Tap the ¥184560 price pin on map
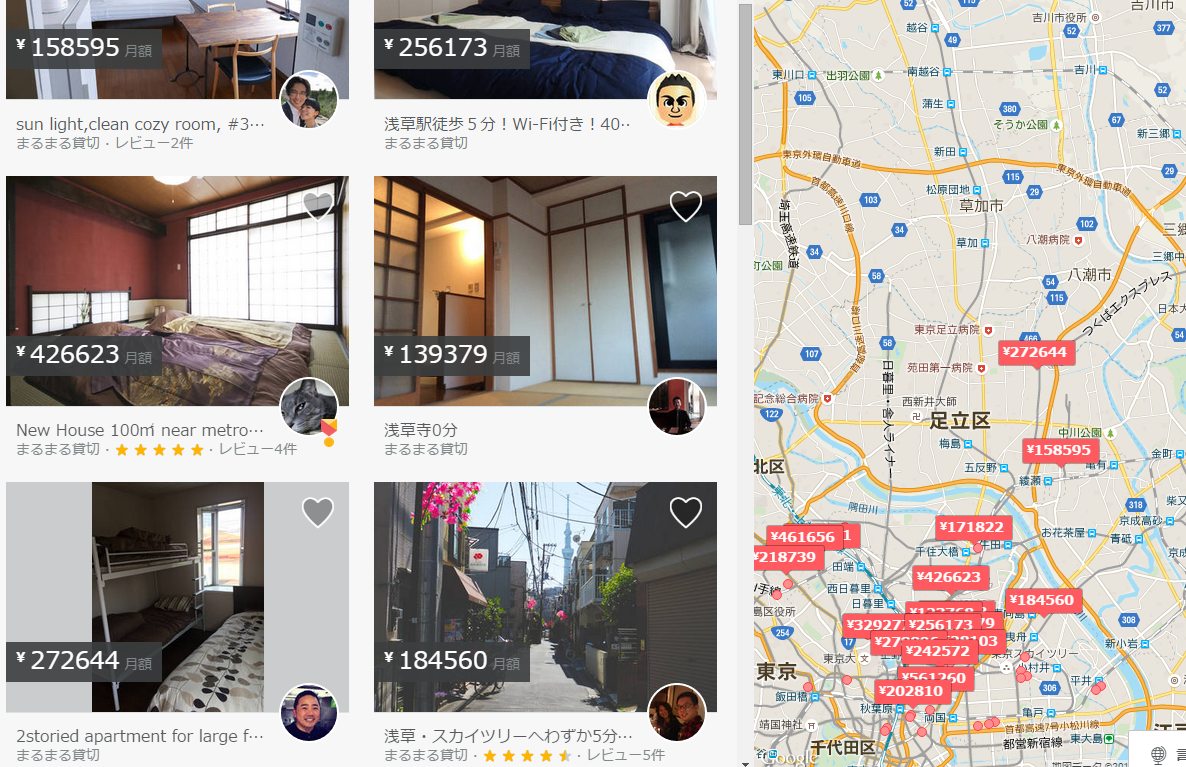This screenshot has width=1186, height=767. [1042, 600]
